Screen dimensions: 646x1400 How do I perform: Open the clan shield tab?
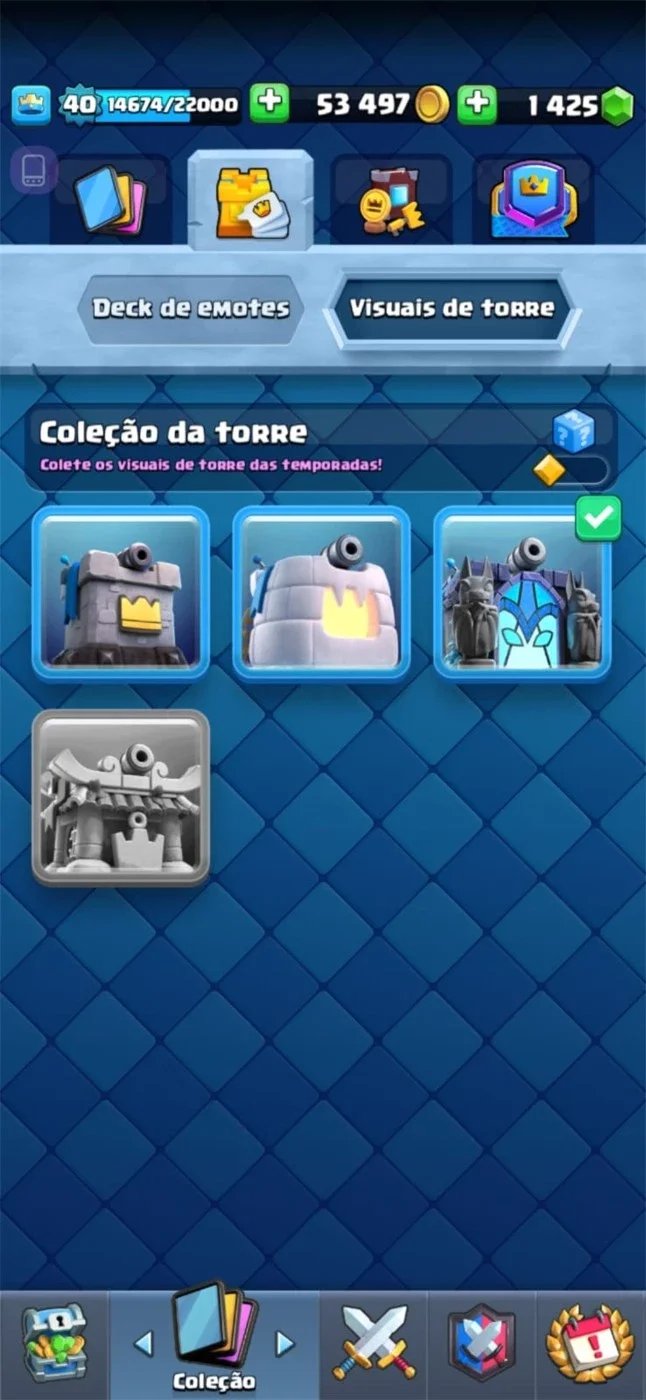[481, 1343]
